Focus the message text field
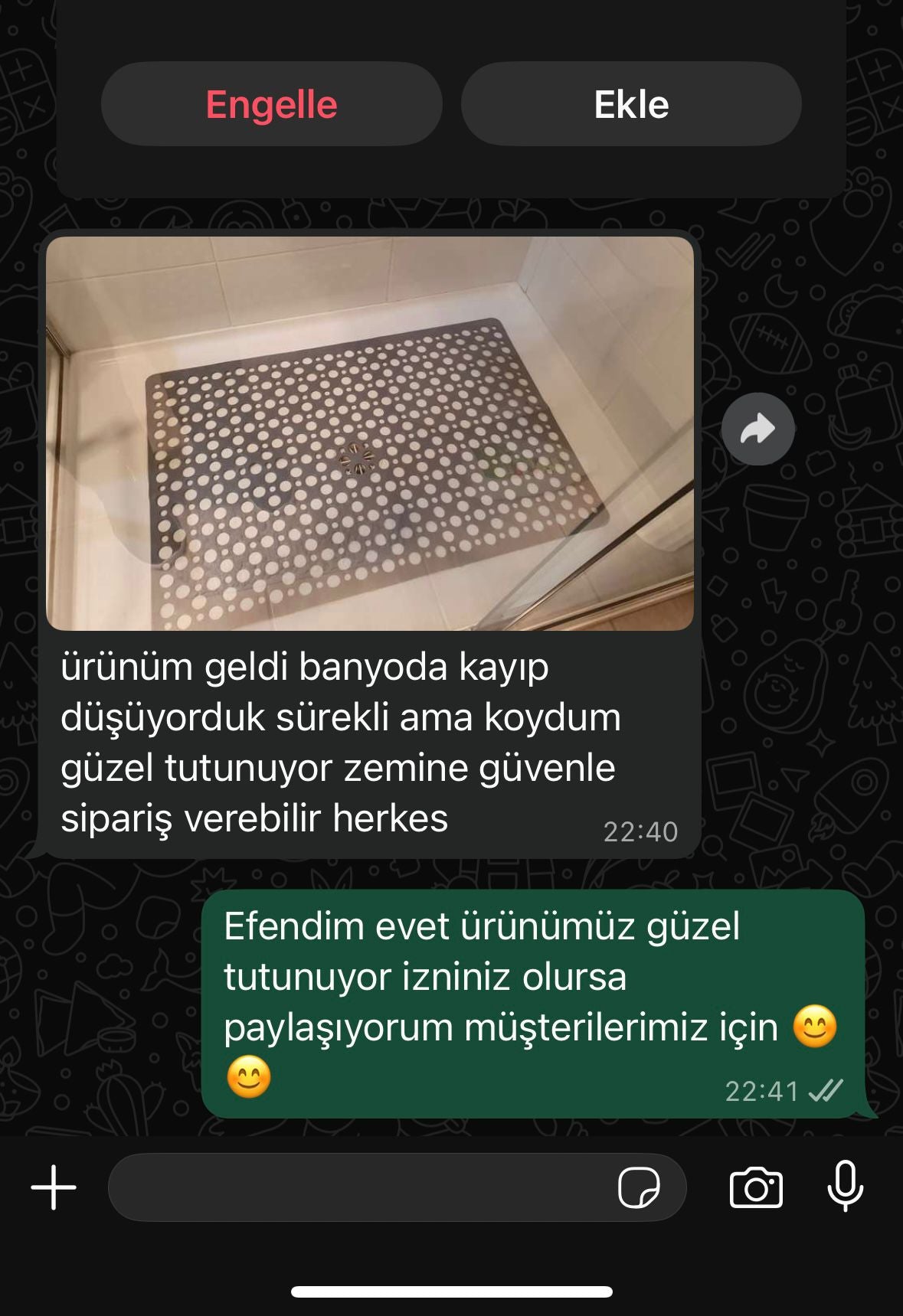 360,1187
